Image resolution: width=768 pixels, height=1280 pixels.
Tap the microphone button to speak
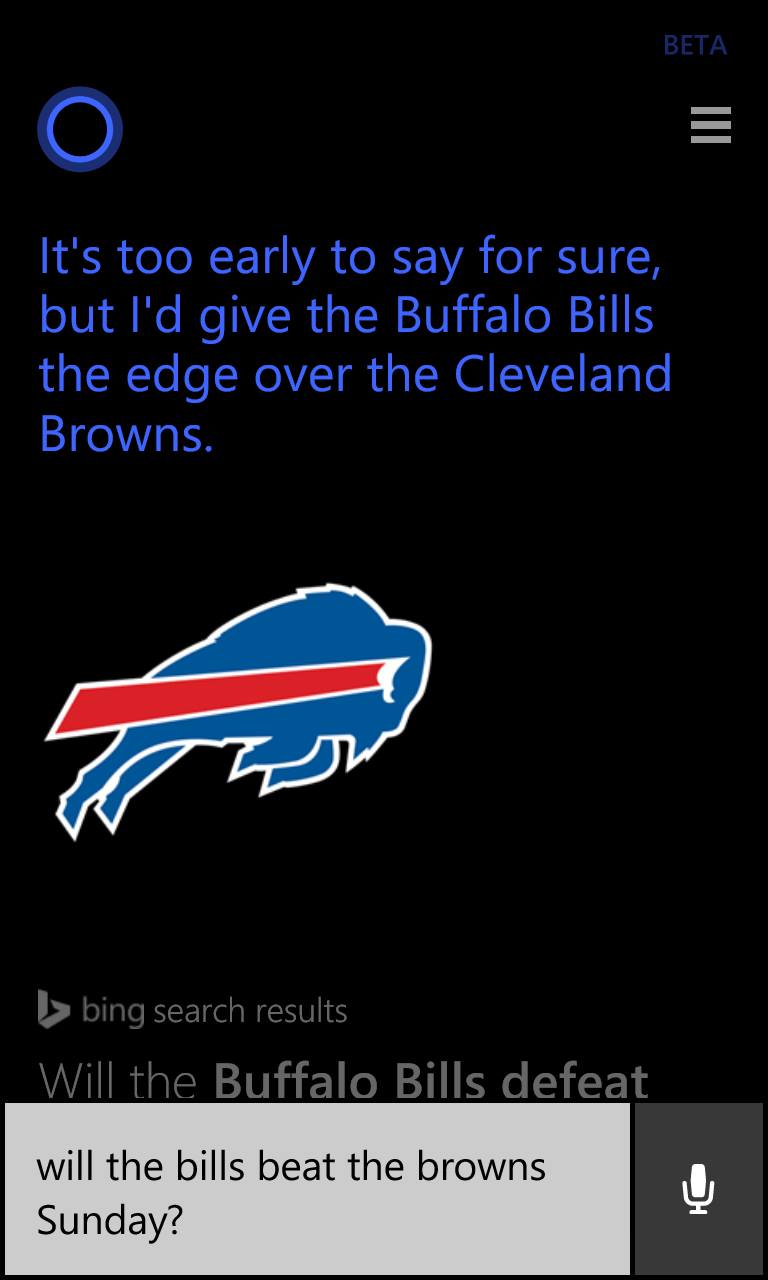(699, 1189)
